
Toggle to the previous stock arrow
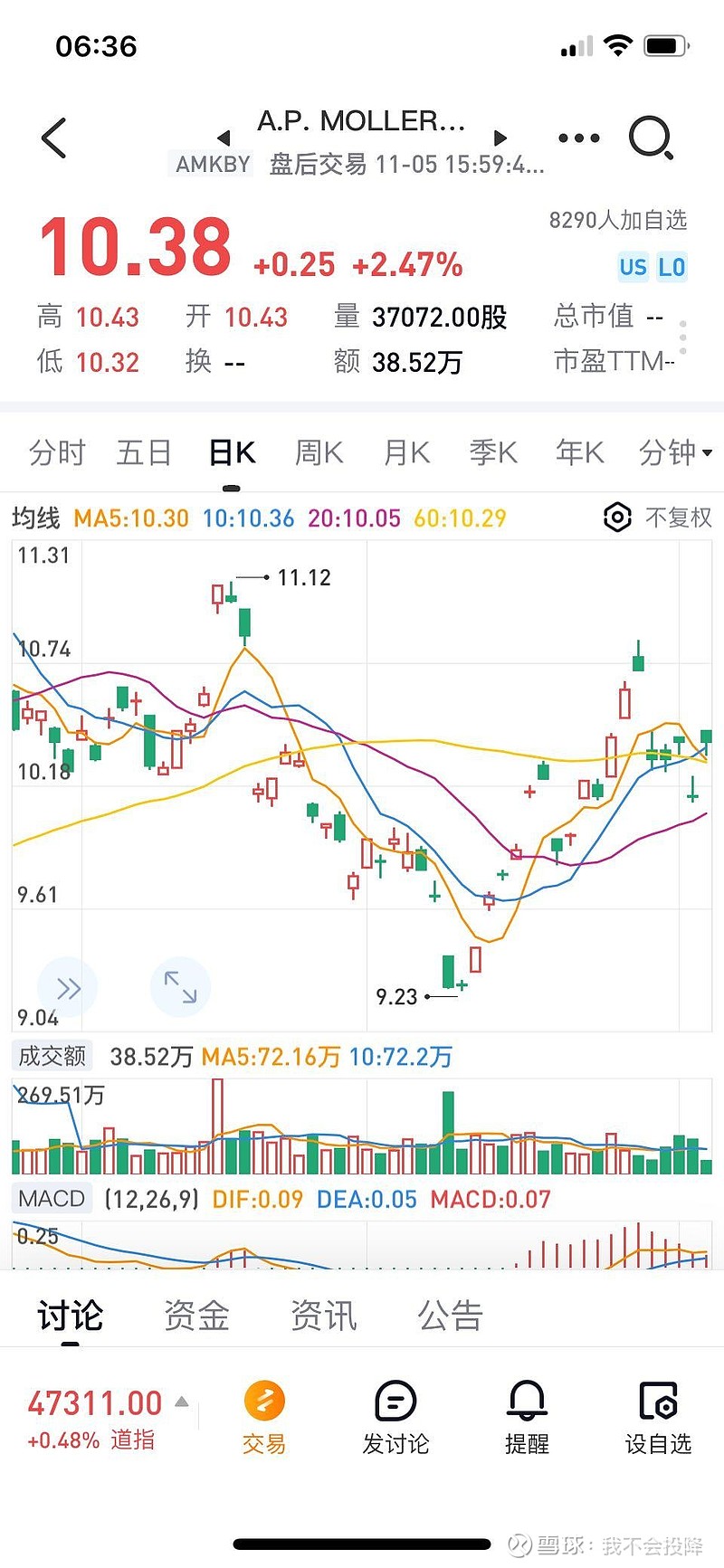223,138
